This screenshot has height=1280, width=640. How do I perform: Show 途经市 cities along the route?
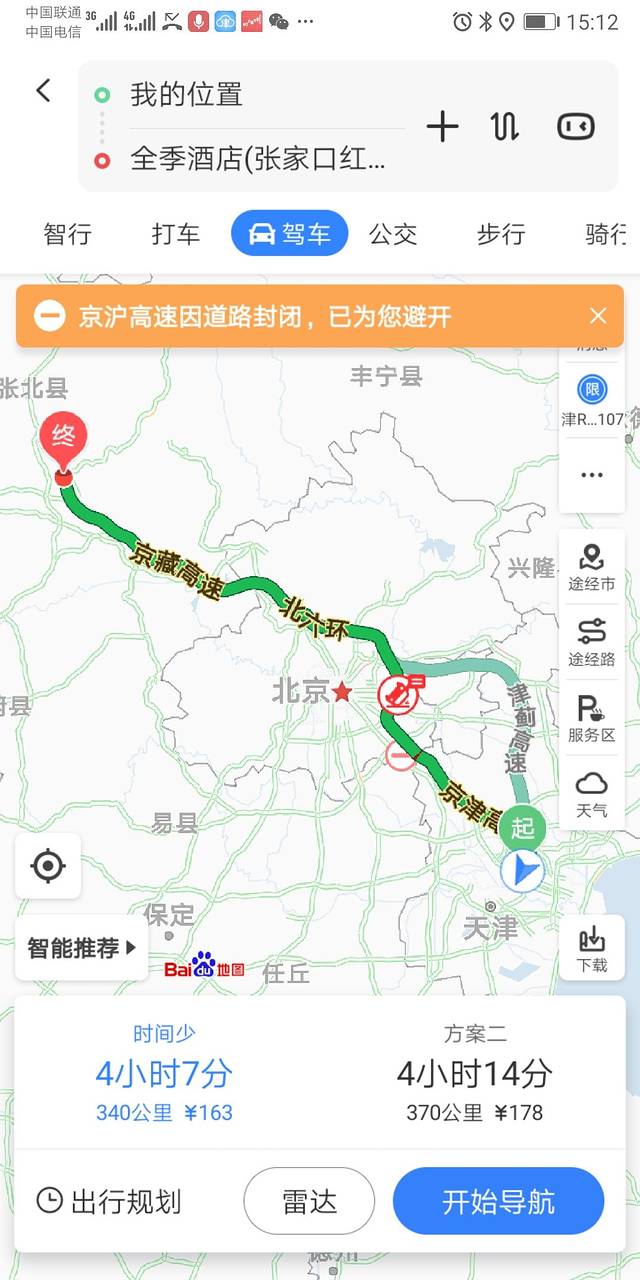pos(592,567)
